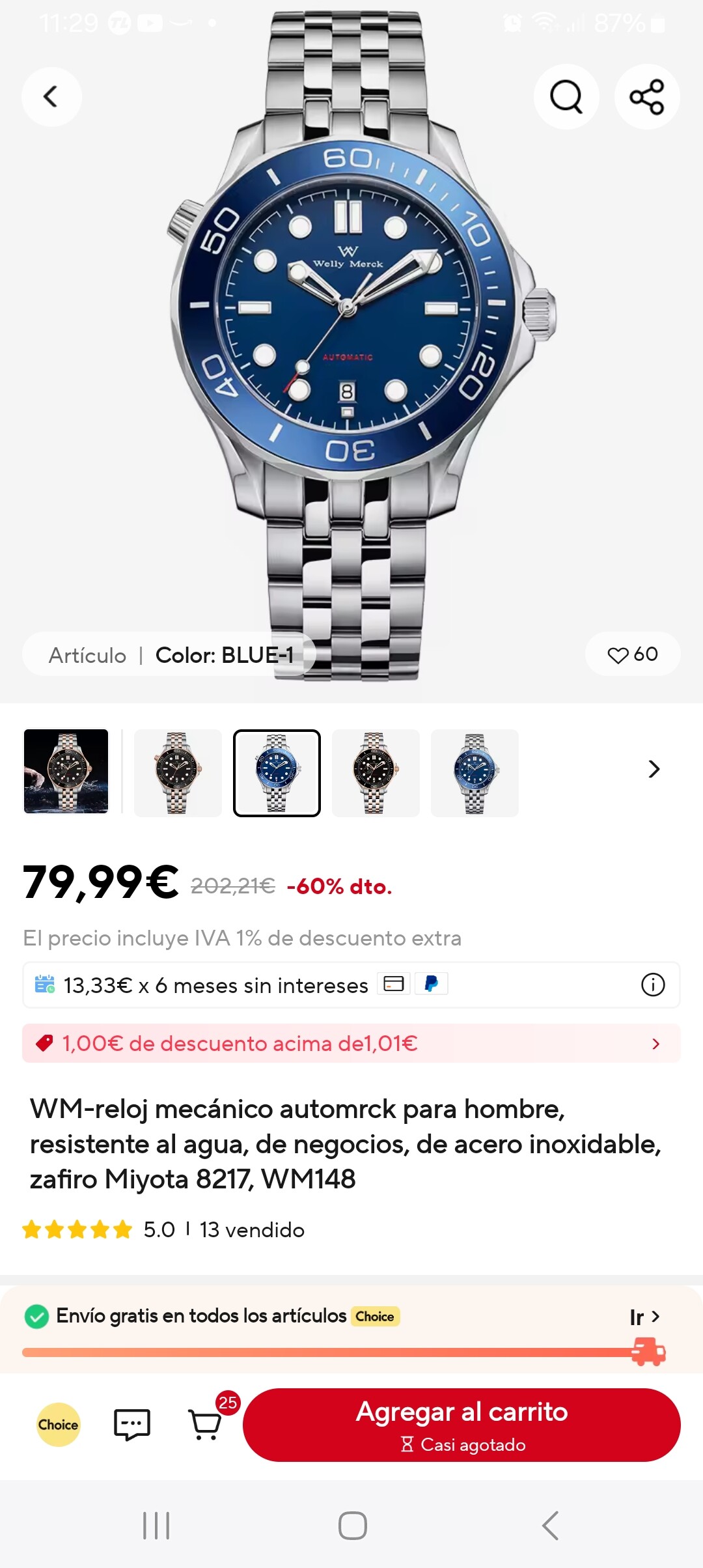
Task: View the shopping cart with 25 items
Action: point(206,1425)
